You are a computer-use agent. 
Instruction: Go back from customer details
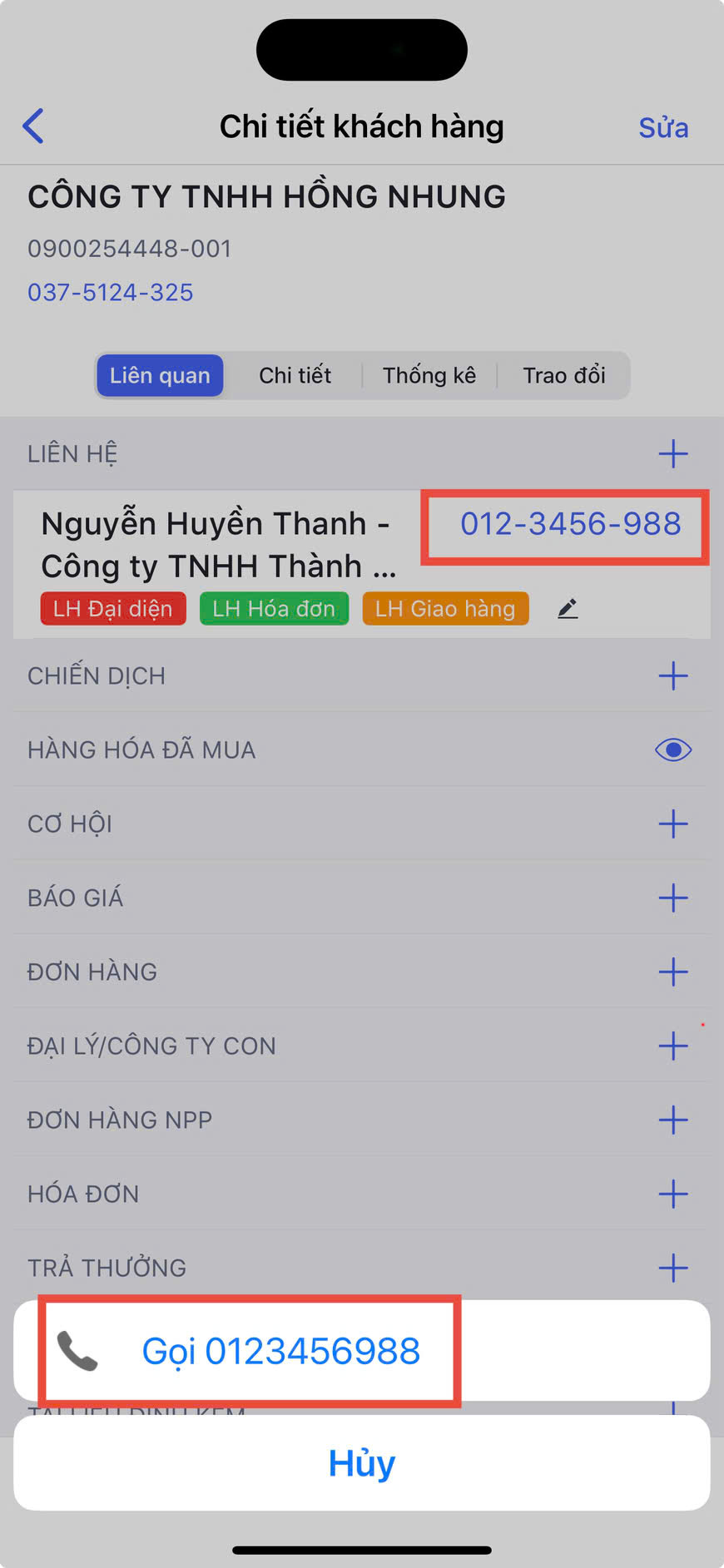(33, 126)
